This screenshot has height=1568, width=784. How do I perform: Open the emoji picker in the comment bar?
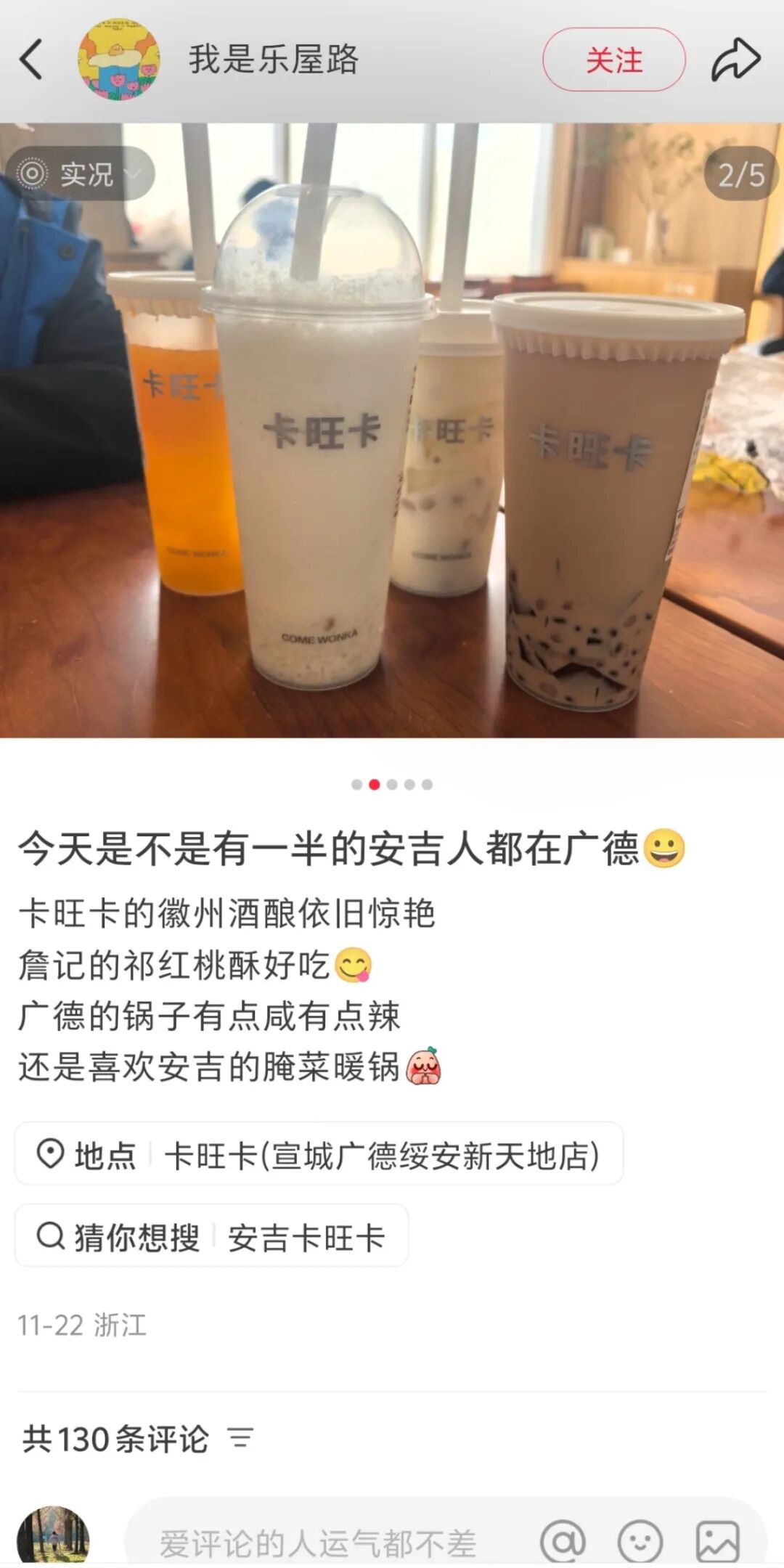point(640,1542)
